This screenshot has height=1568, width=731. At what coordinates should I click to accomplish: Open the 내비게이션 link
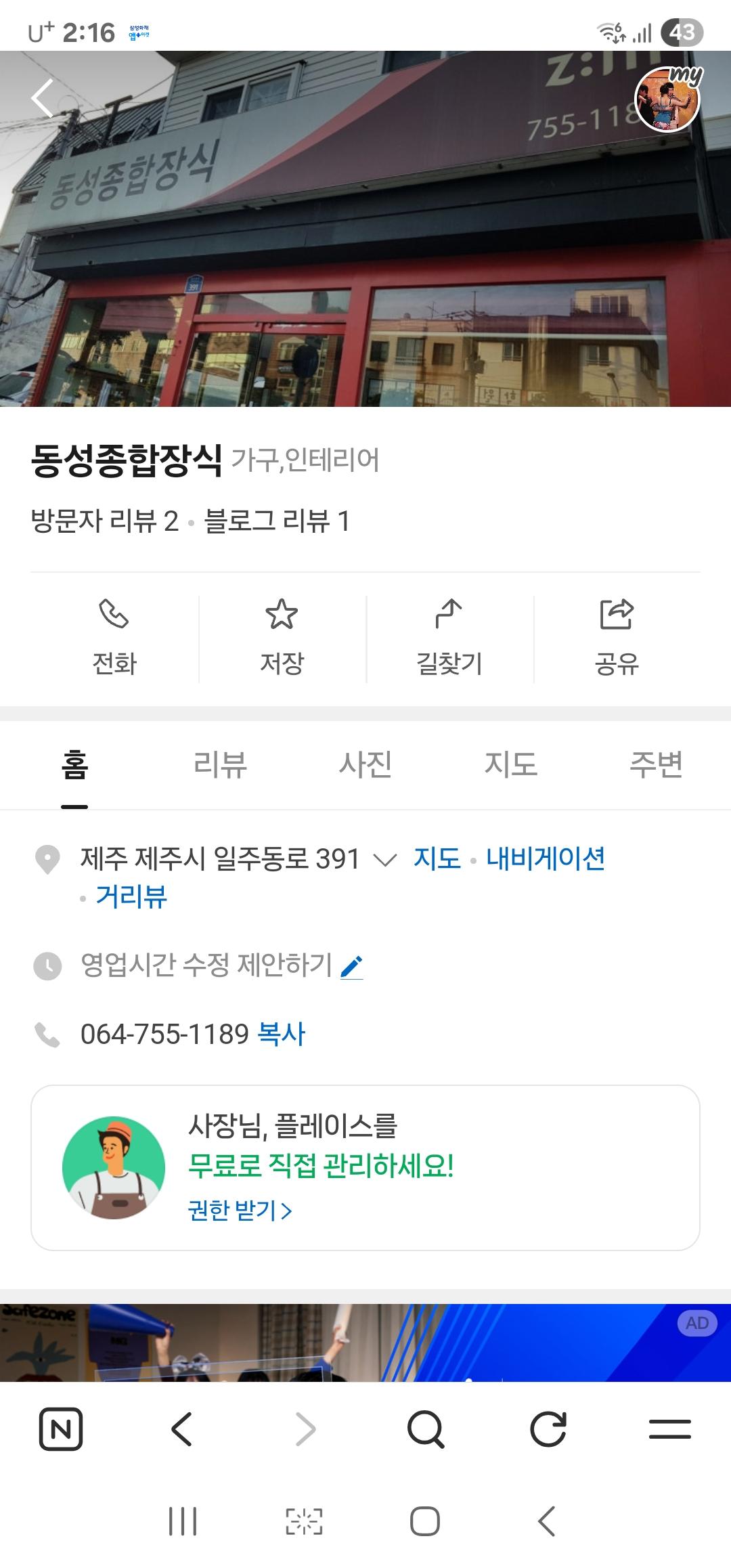click(545, 859)
